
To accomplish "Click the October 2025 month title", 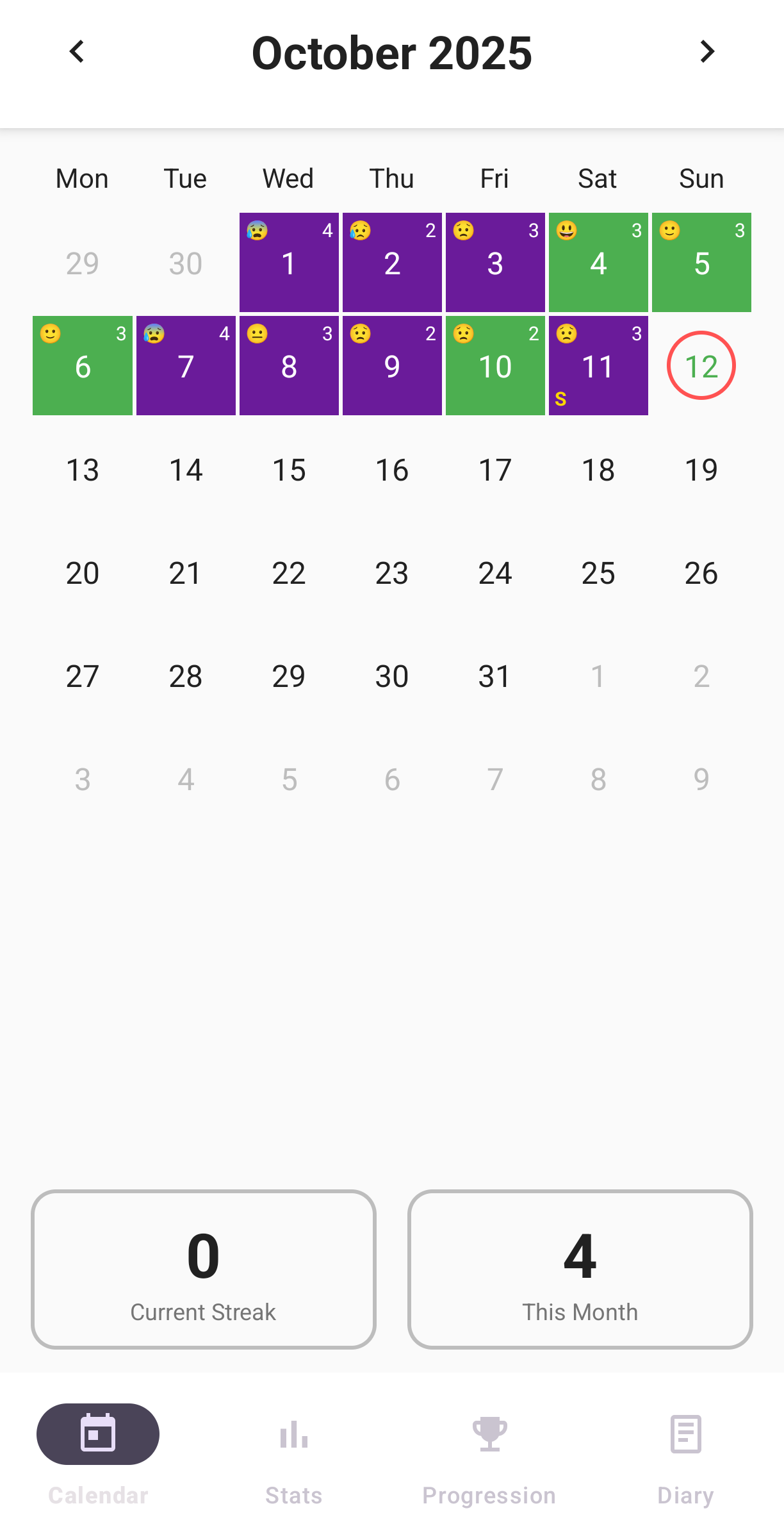I will click(x=392, y=53).
